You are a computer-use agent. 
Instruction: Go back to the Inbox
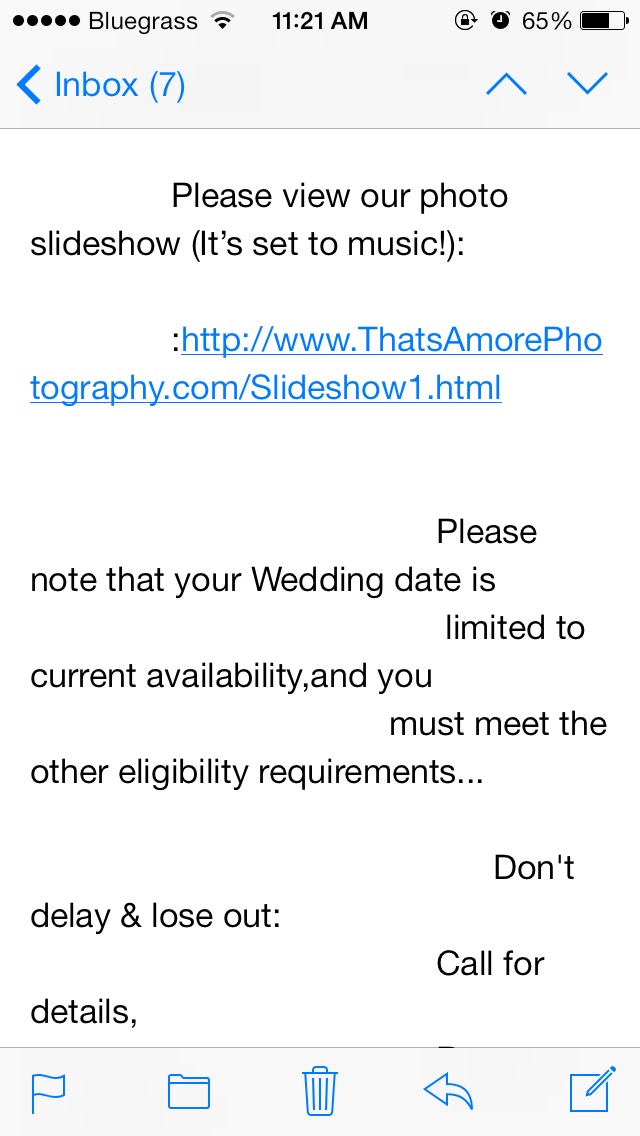[x=100, y=85]
